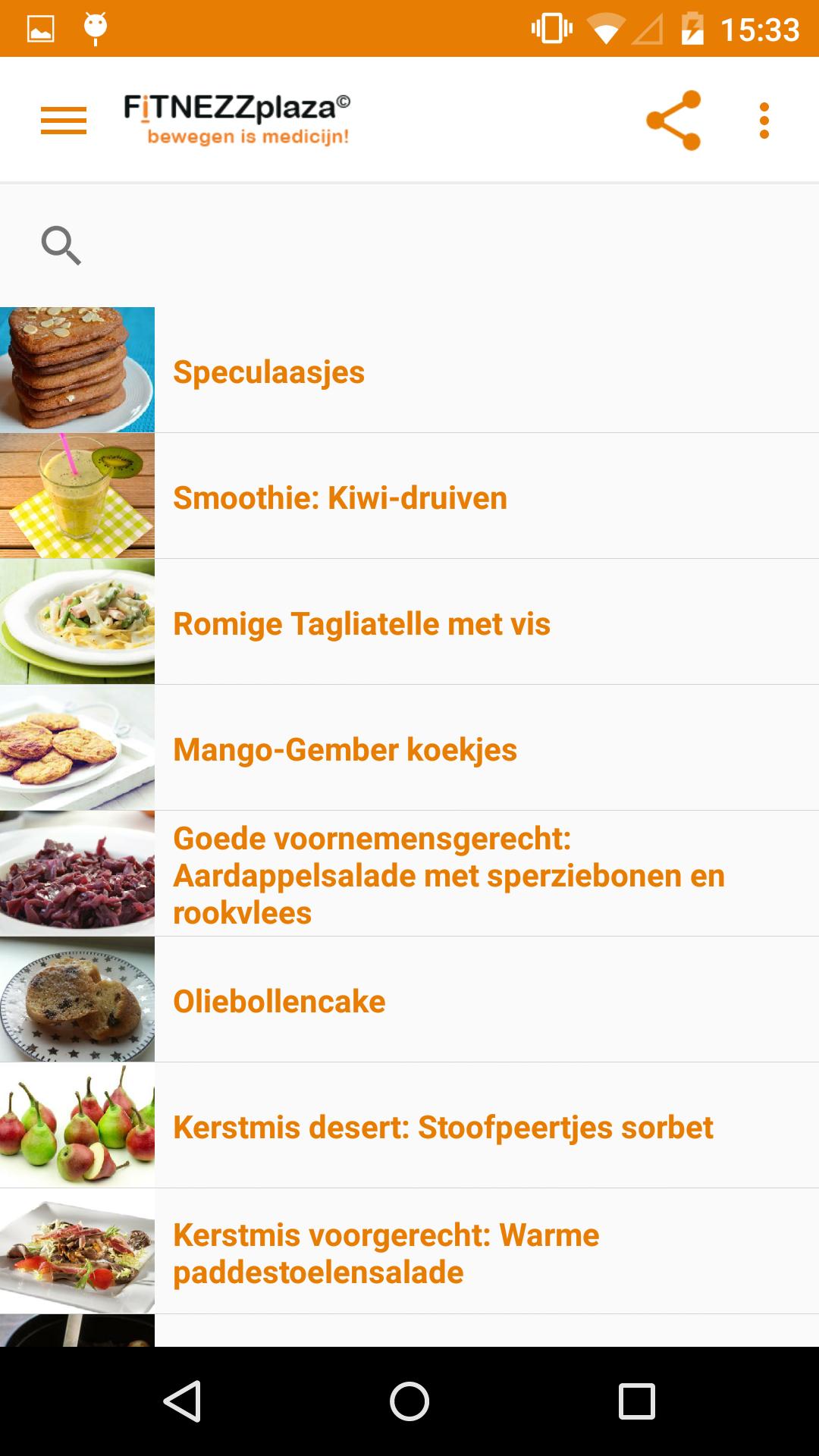Share via the share icon
819x1456 pixels.
[673, 121]
